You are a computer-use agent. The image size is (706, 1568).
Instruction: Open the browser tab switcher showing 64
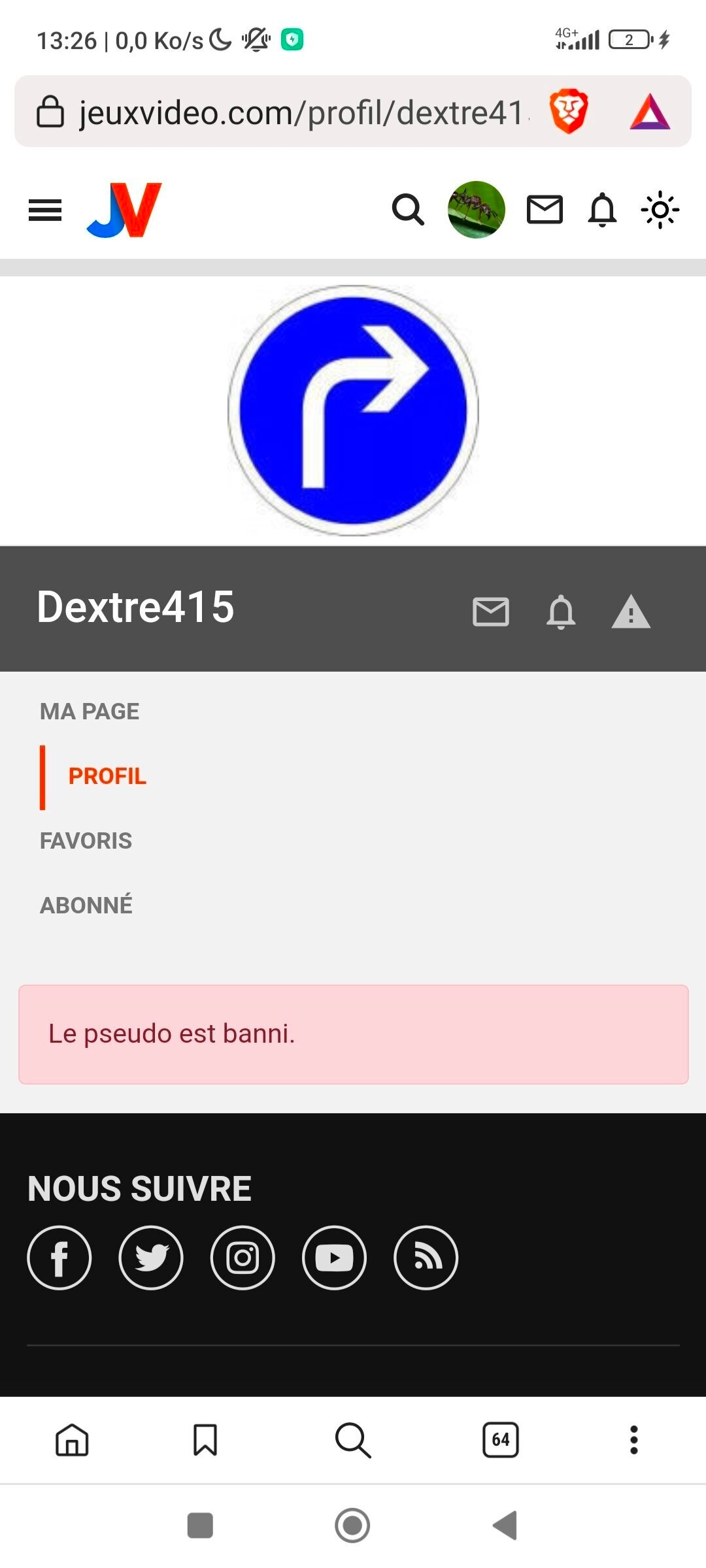click(501, 1439)
